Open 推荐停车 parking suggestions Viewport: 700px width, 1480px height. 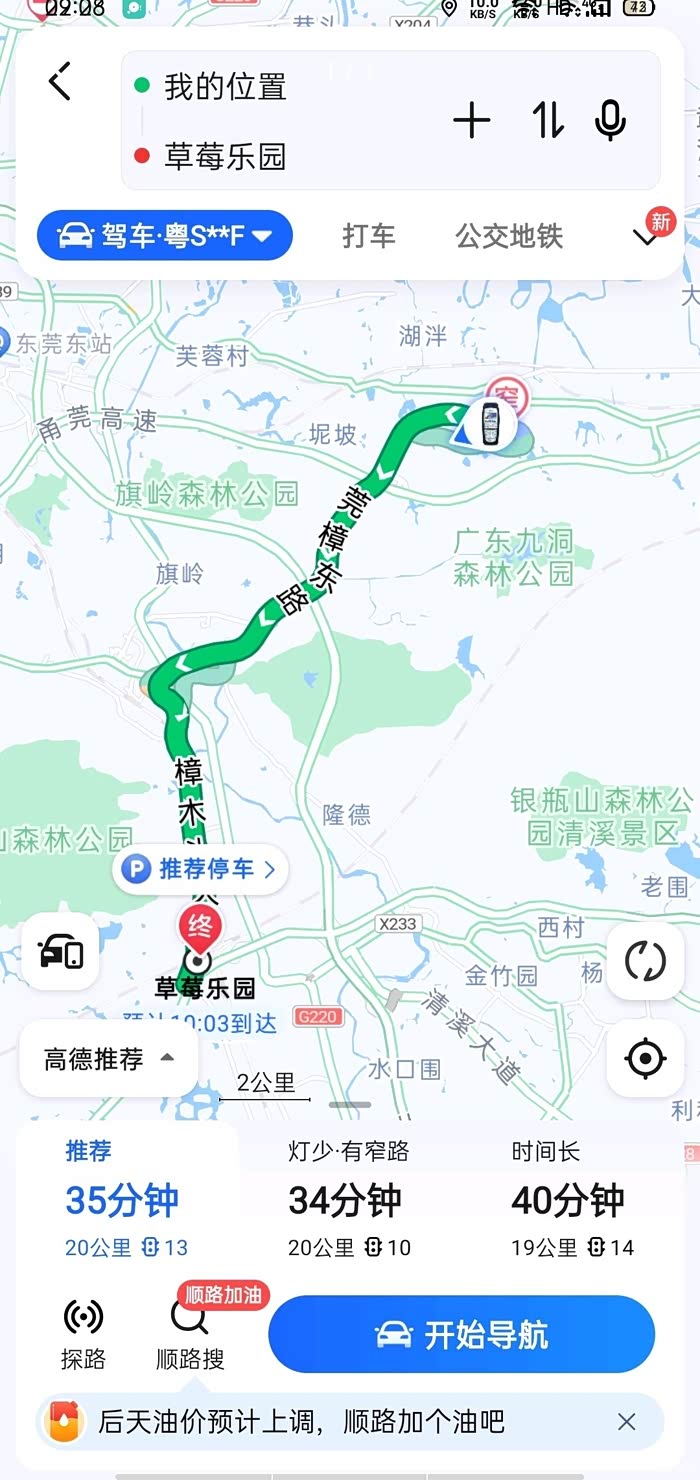tap(200, 869)
